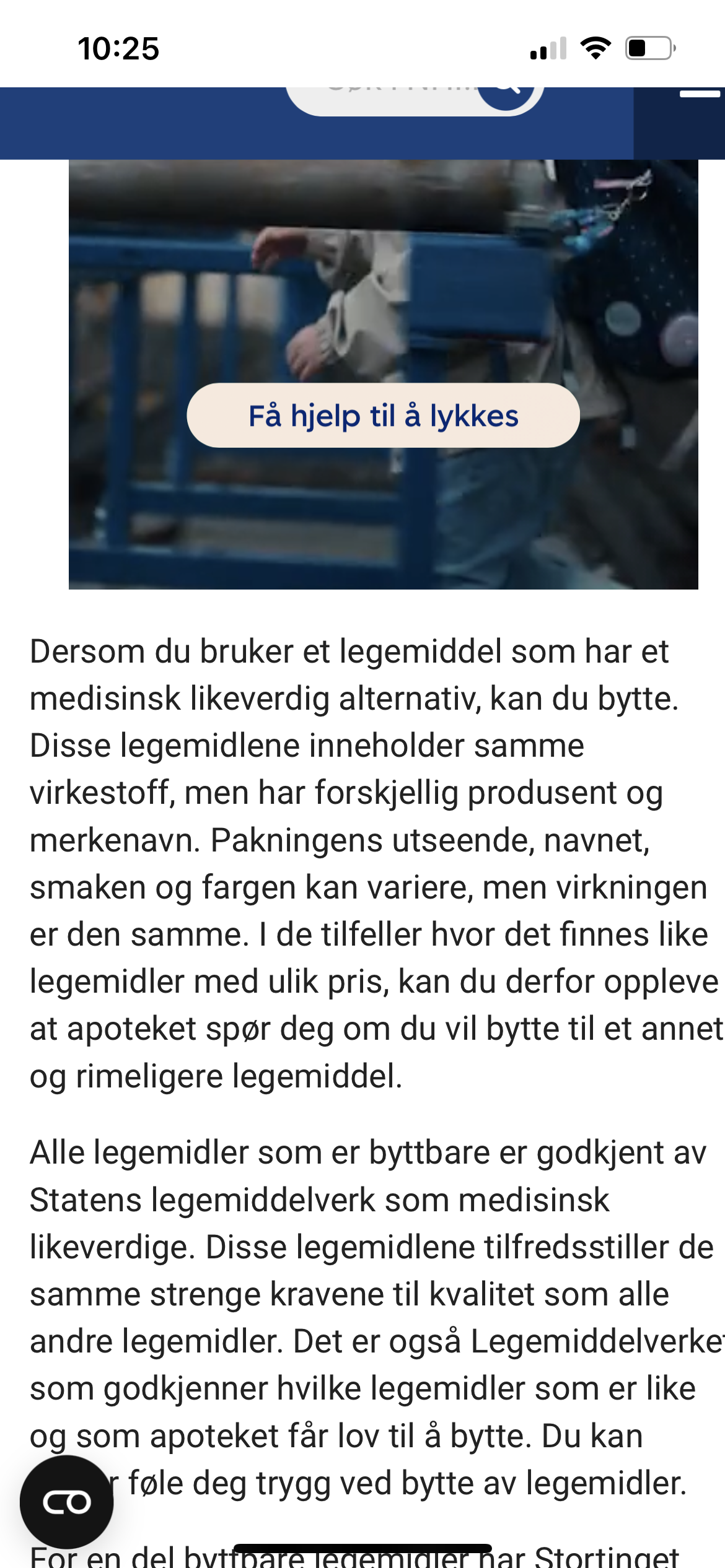
Task: Tap the "Få hjelp til å lykkes" button
Action: (383, 416)
